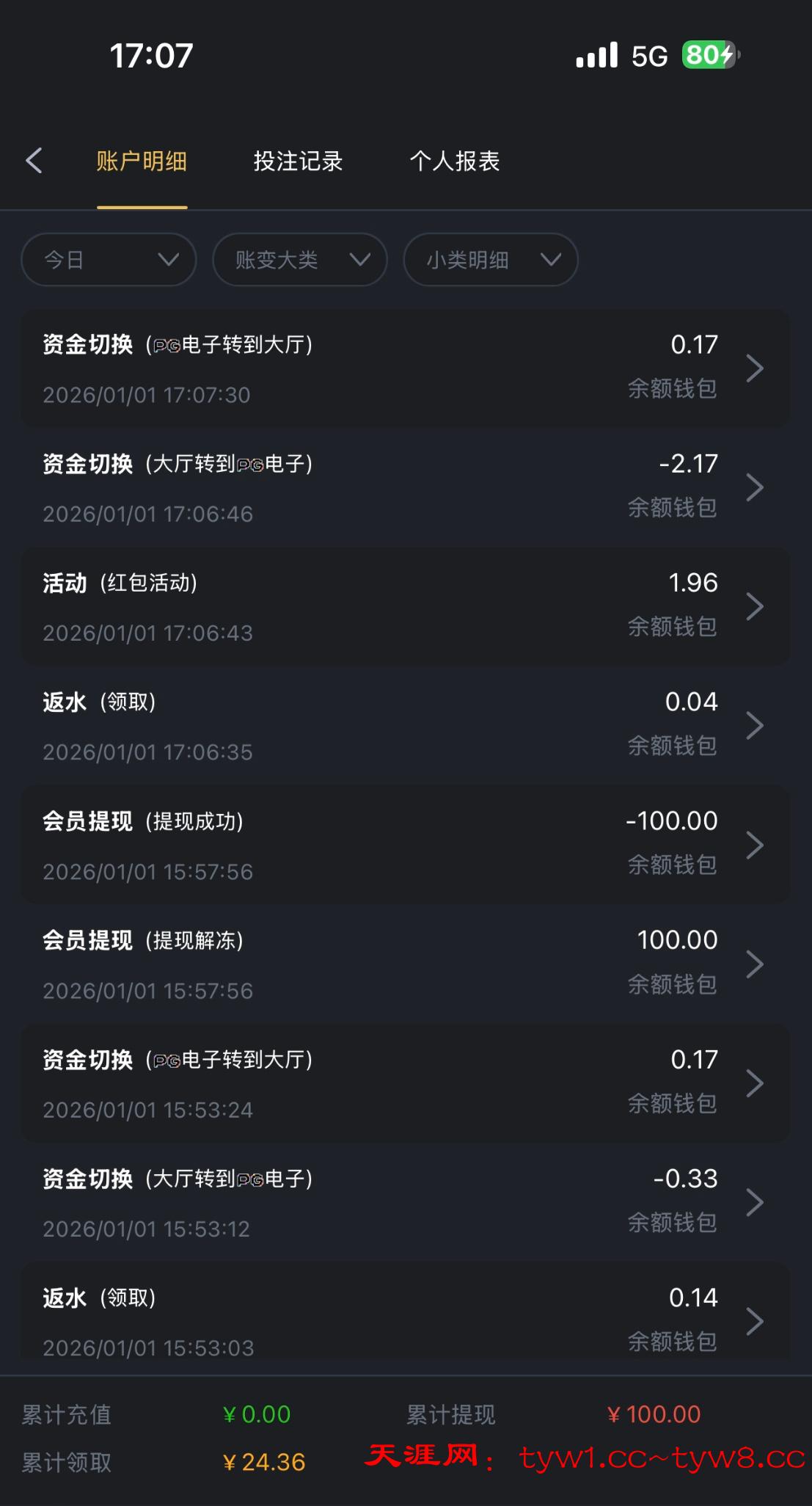
Task: Expand the 小类明细 filter dropdown
Action: coord(490,260)
